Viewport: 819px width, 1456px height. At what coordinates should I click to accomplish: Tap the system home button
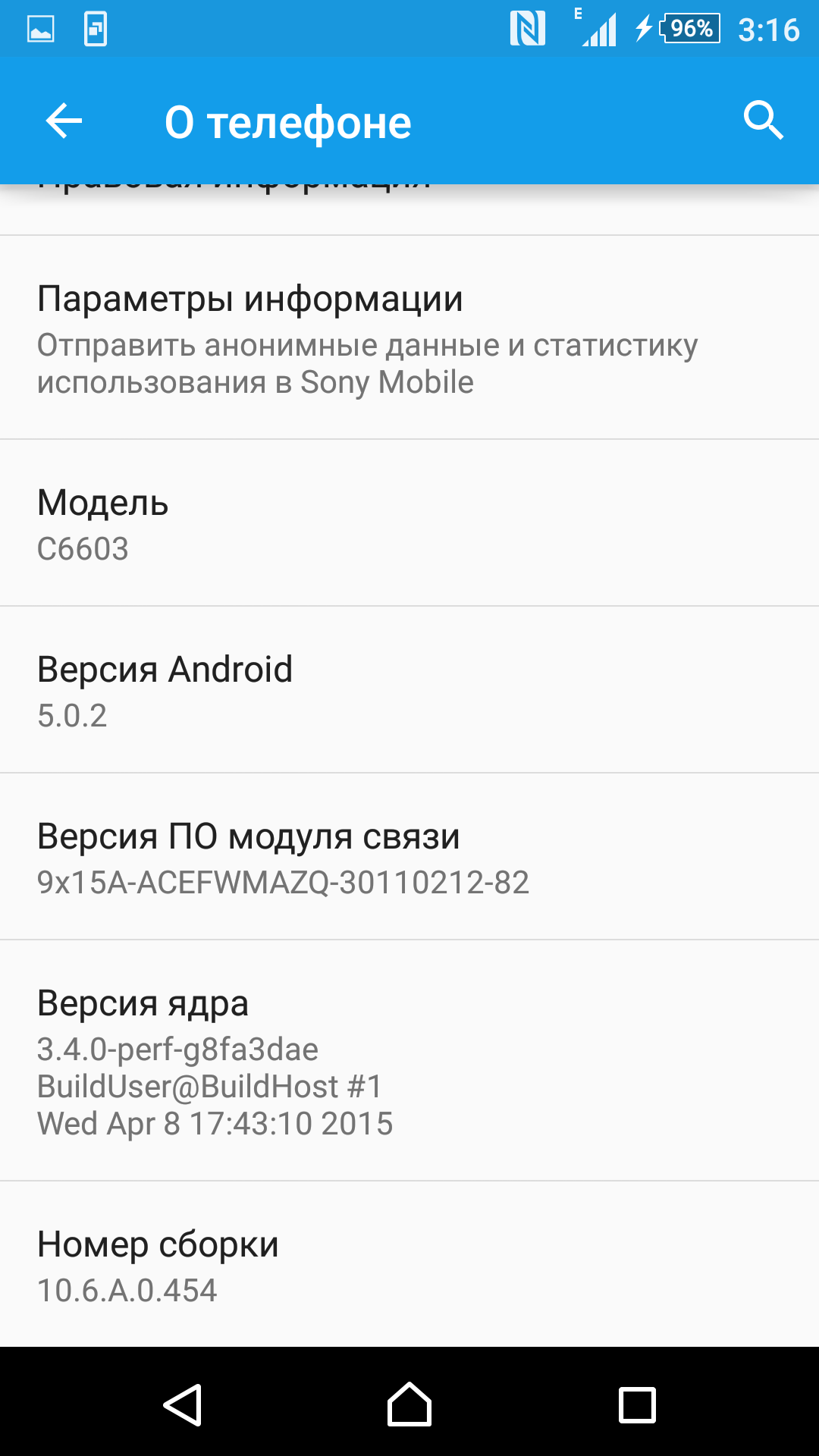409,1404
